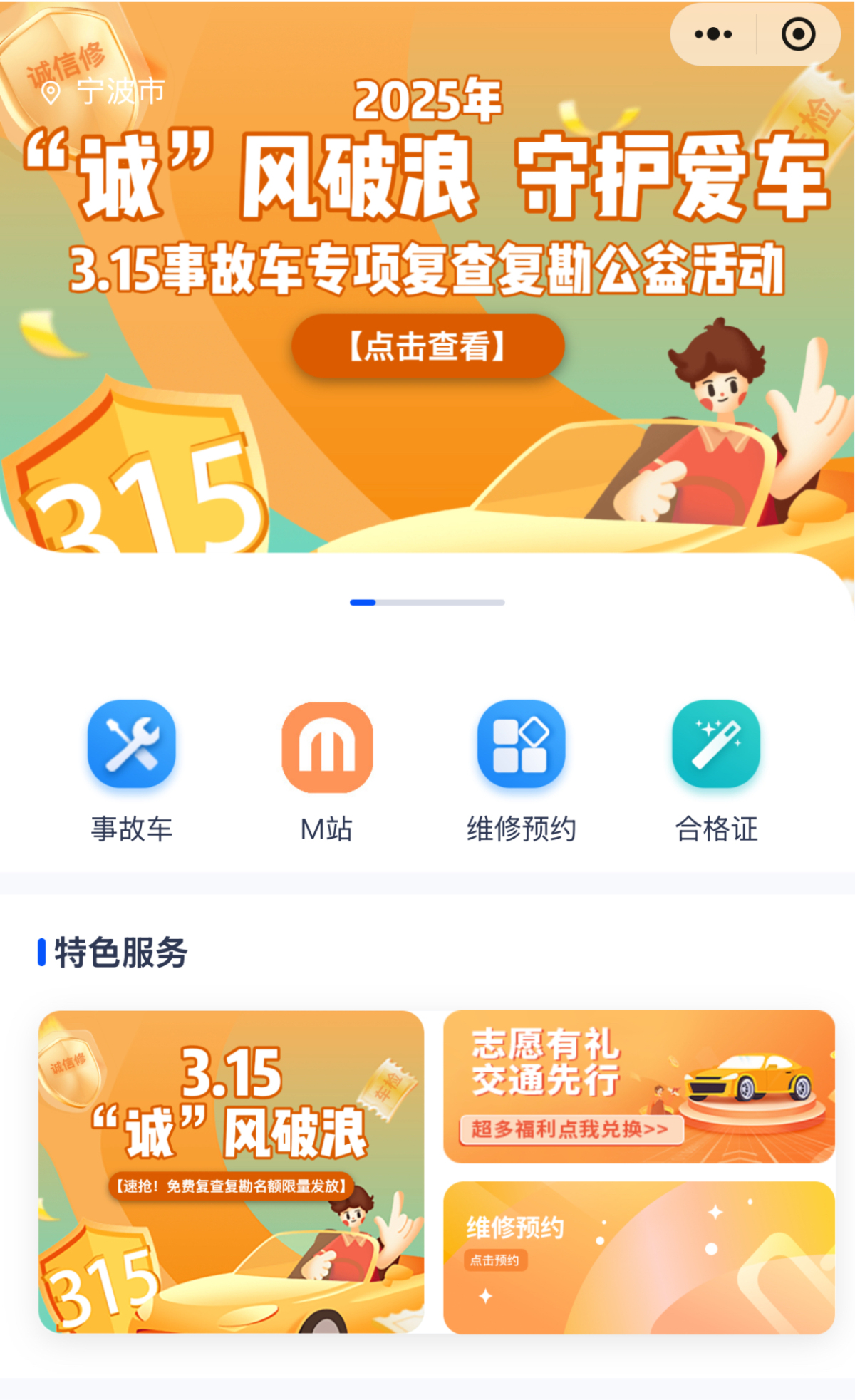Open the 3.15 "诚"风破浪 feature card
Image resolution: width=855 pixels, height=1400 pixels.
[231, 1171]
